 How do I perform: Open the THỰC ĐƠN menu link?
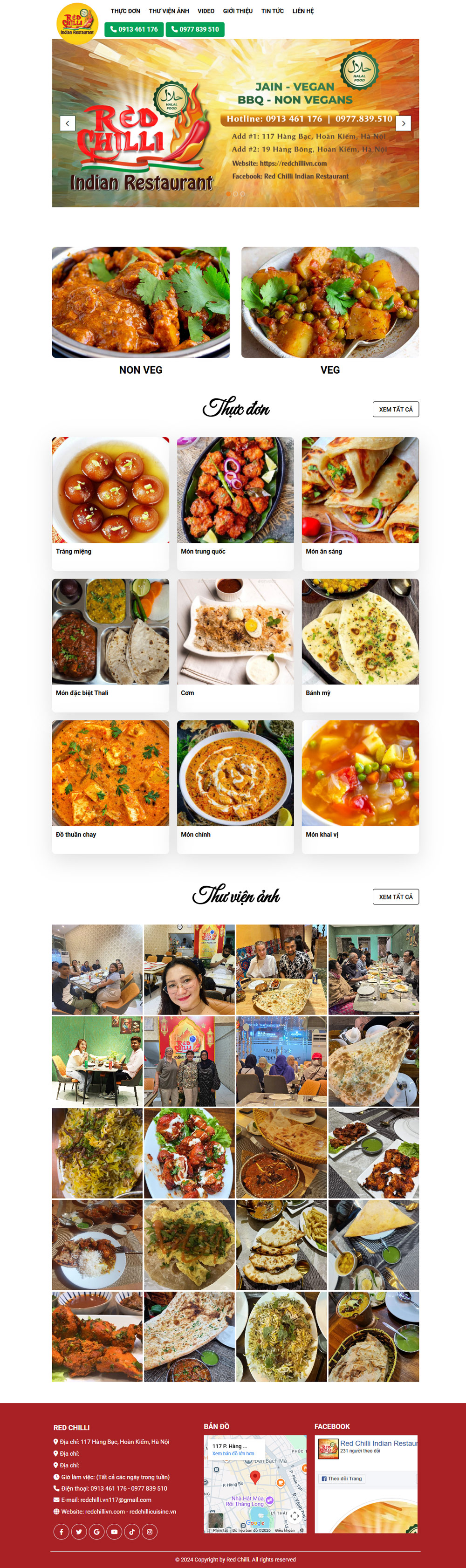125,11
